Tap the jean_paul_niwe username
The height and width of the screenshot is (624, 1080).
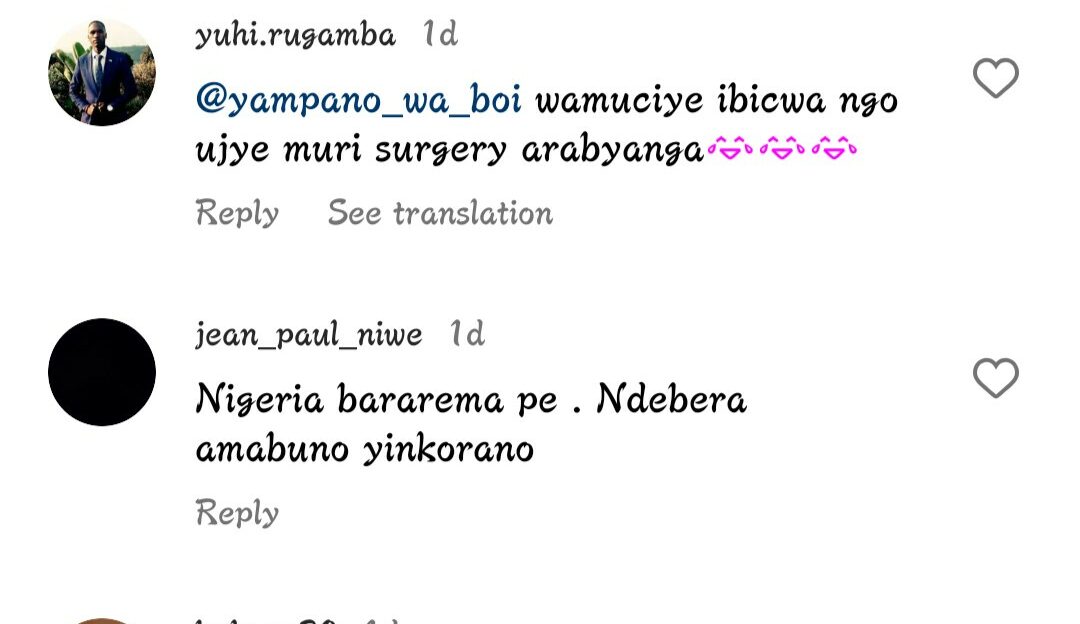pos(309,334)
